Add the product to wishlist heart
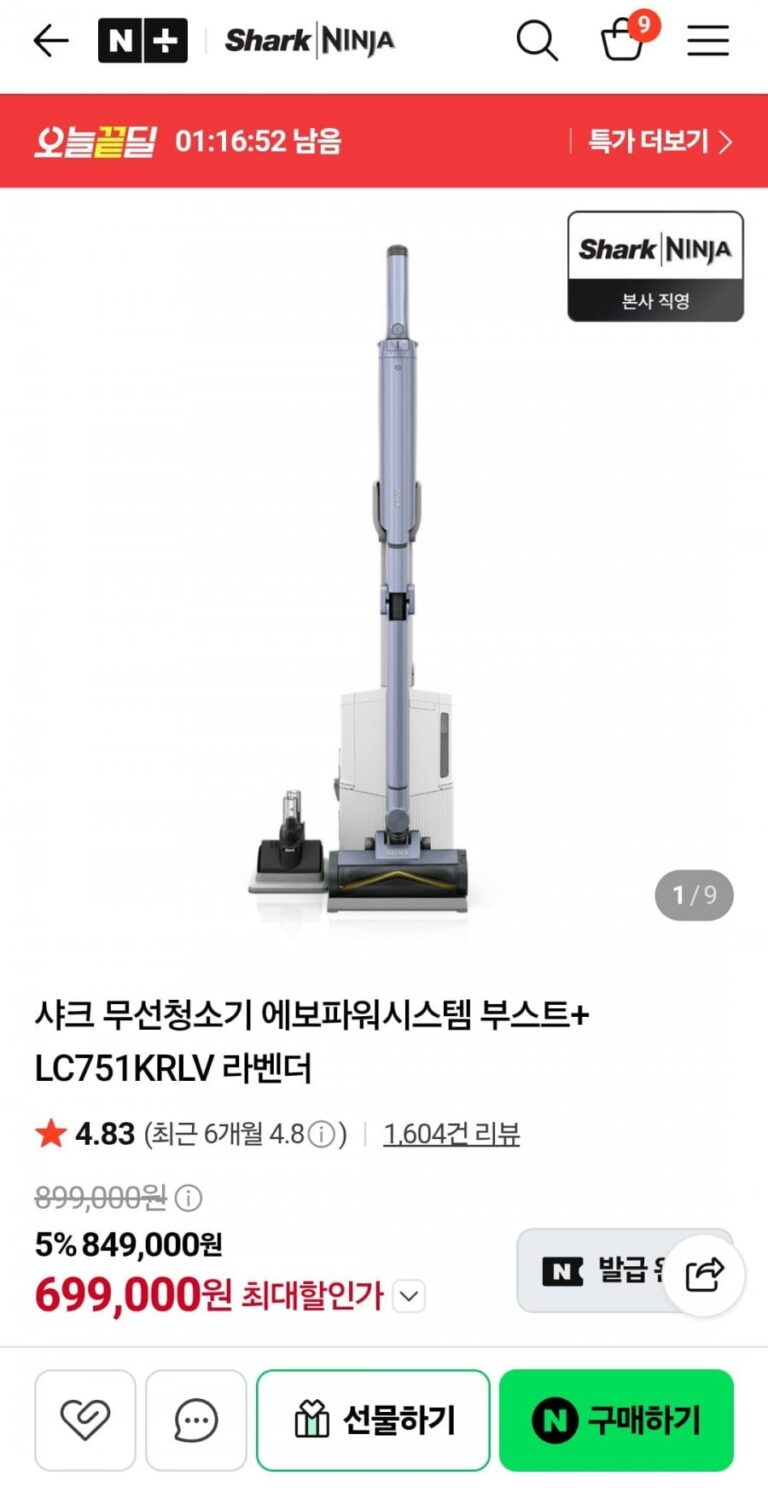The height and width of the screenshot is (1493, 768). pos(85,1420)
